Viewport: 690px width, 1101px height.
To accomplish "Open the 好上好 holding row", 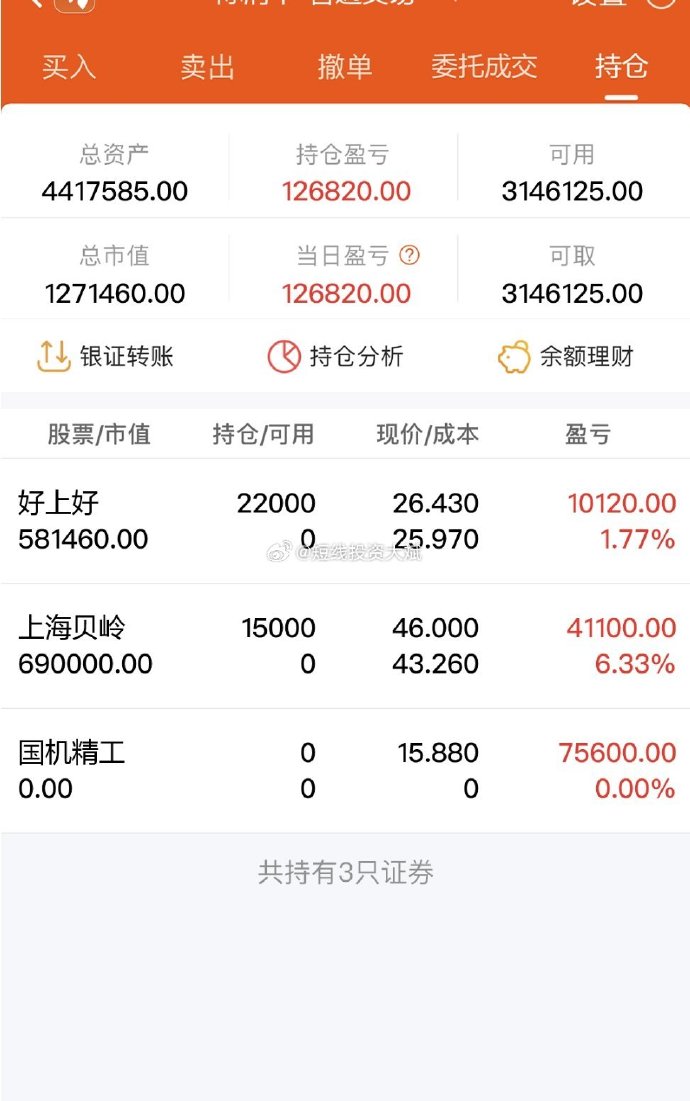I will pos(345,521).
